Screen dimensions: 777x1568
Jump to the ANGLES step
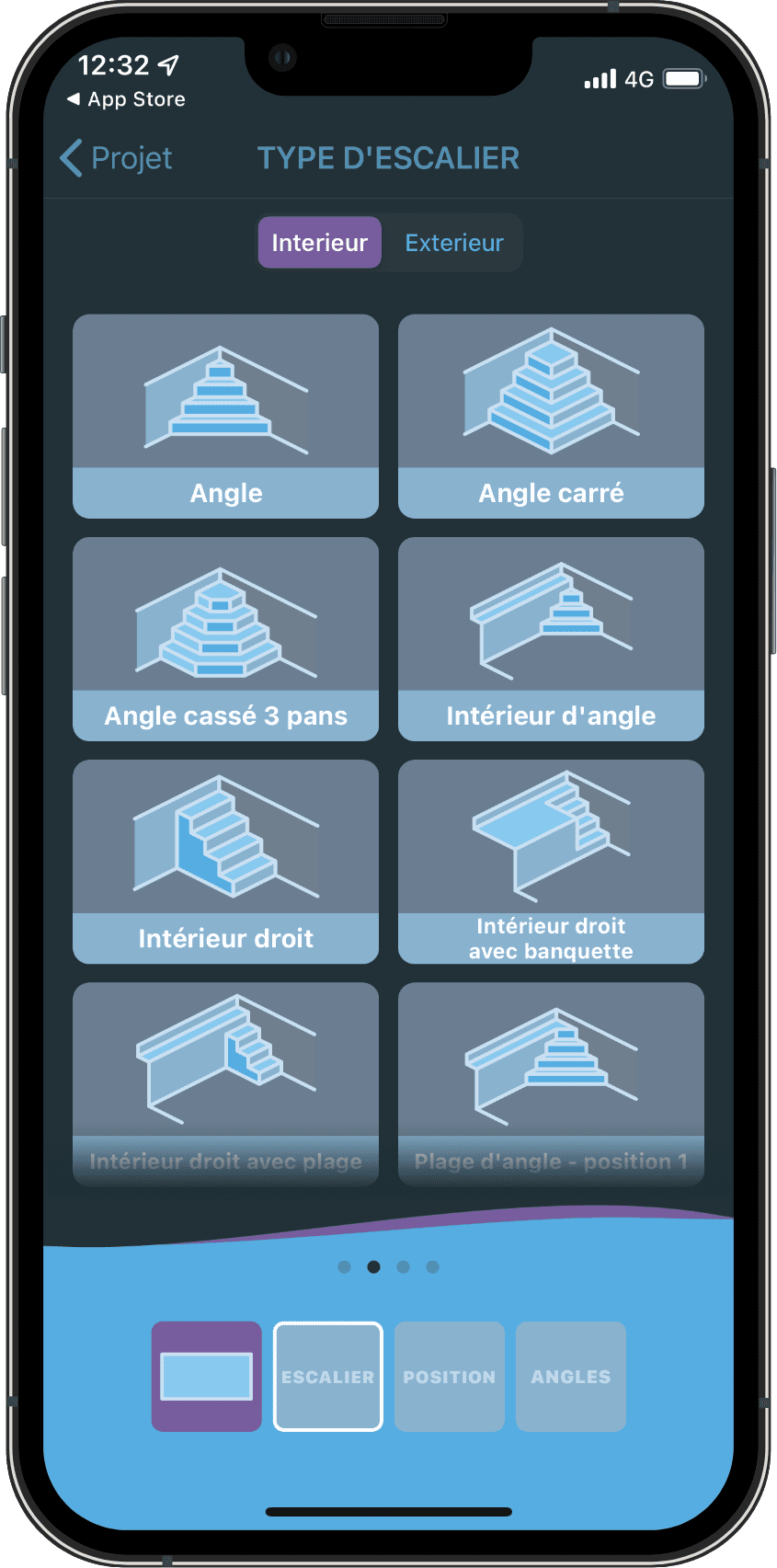coord(571,1376)
